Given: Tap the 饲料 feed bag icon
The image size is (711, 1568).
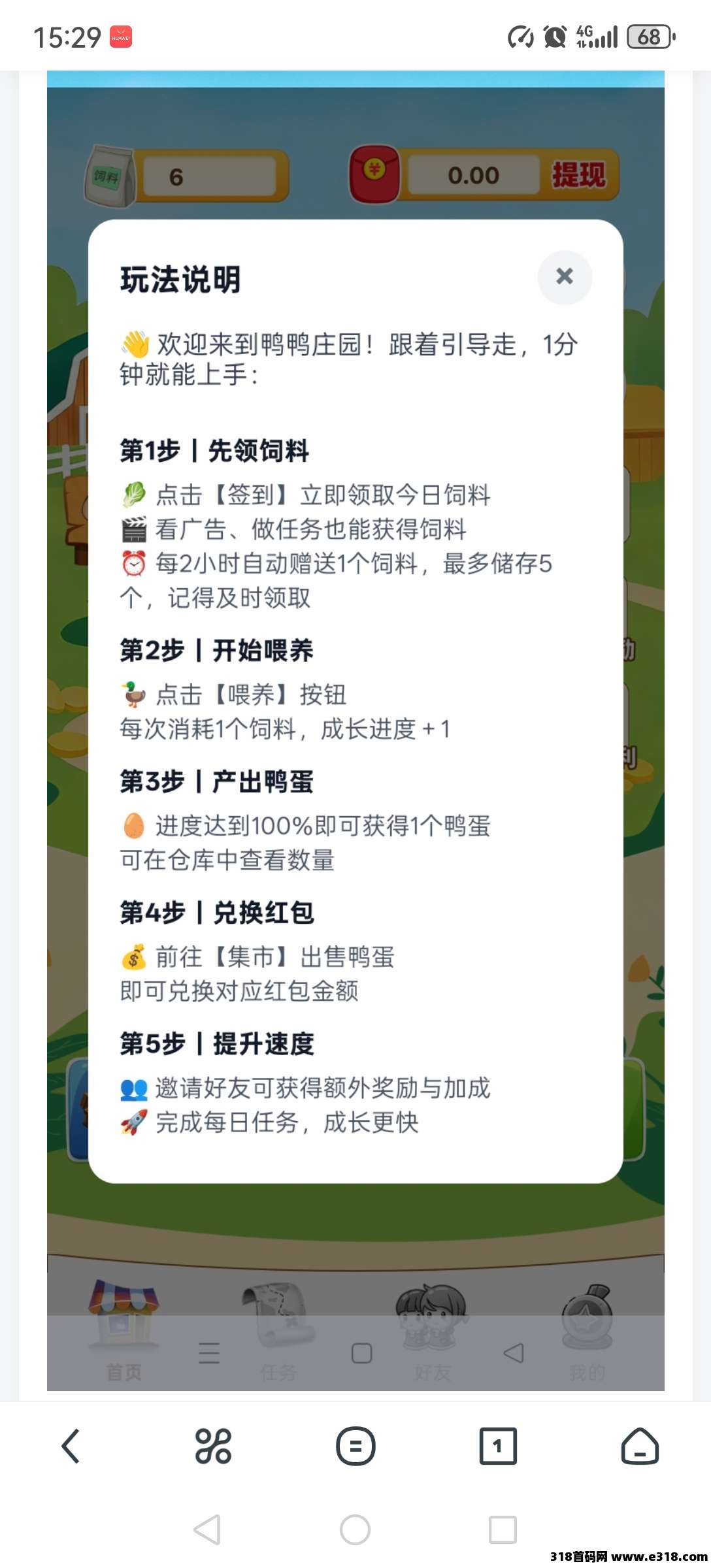Looking at the screenshot, I should (111, 173).
